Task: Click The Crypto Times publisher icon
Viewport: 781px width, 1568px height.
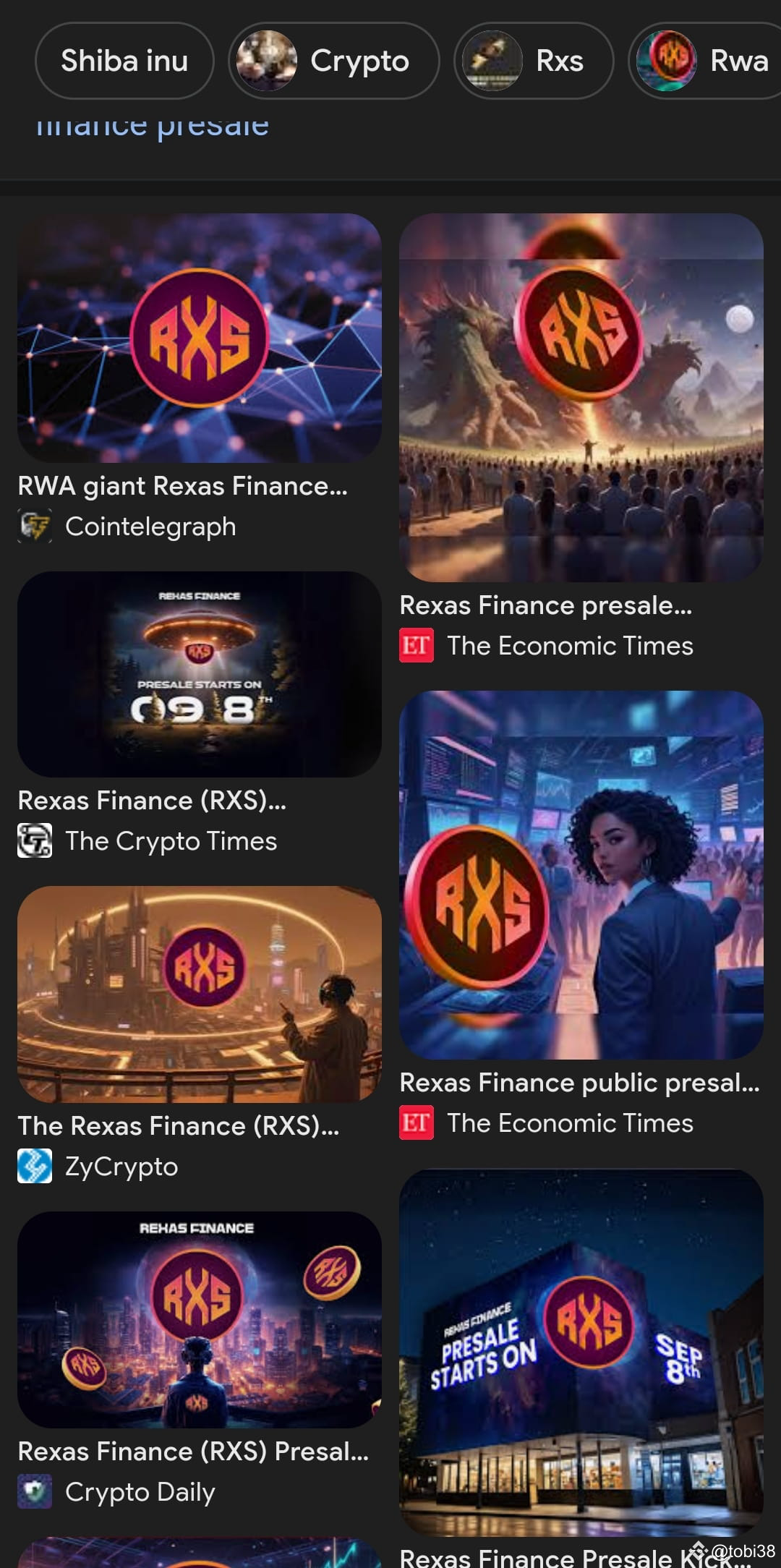Action: 34,841
